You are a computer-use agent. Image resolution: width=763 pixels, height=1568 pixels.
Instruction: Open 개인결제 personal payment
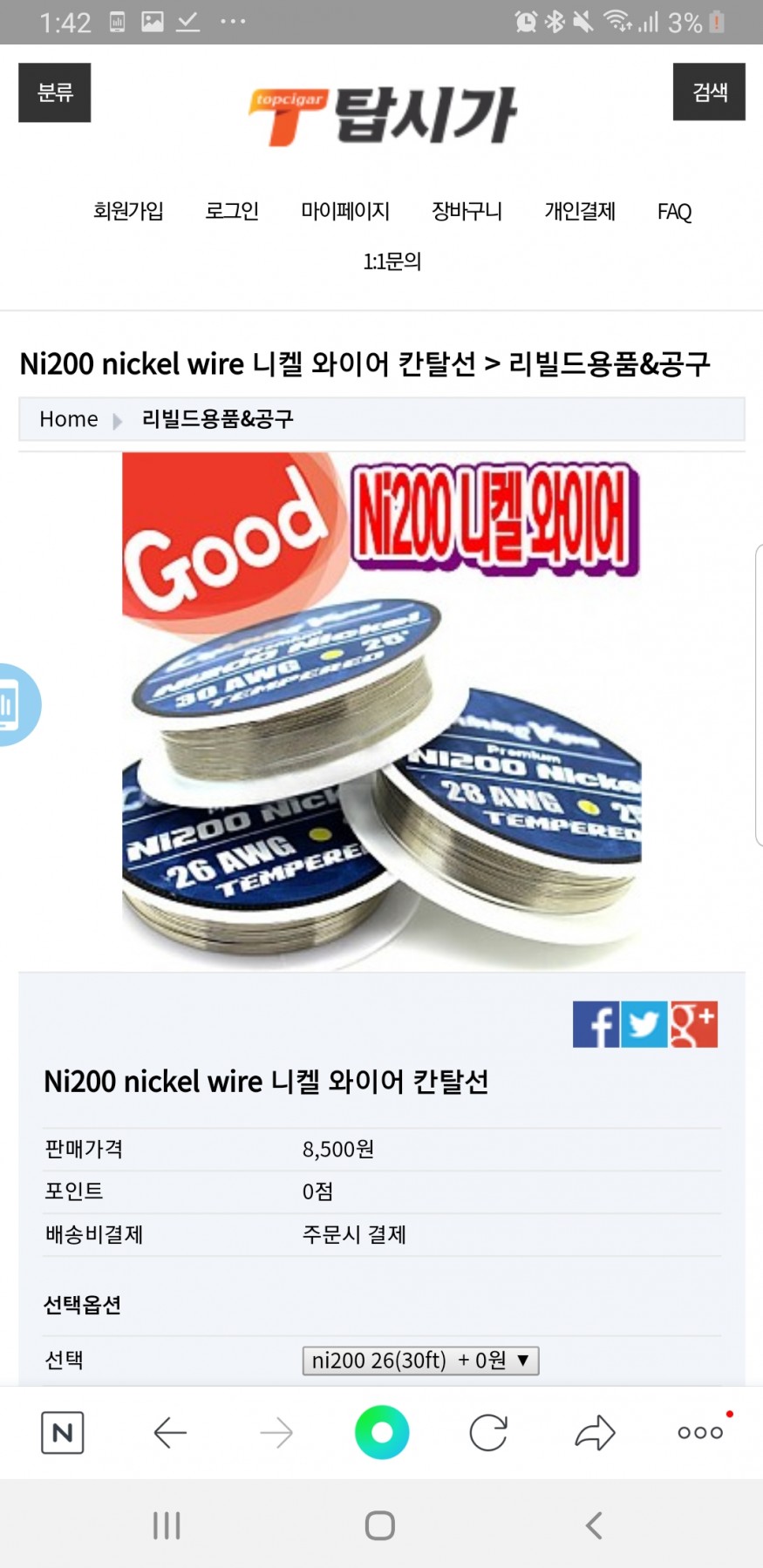(x=580, y=211)
